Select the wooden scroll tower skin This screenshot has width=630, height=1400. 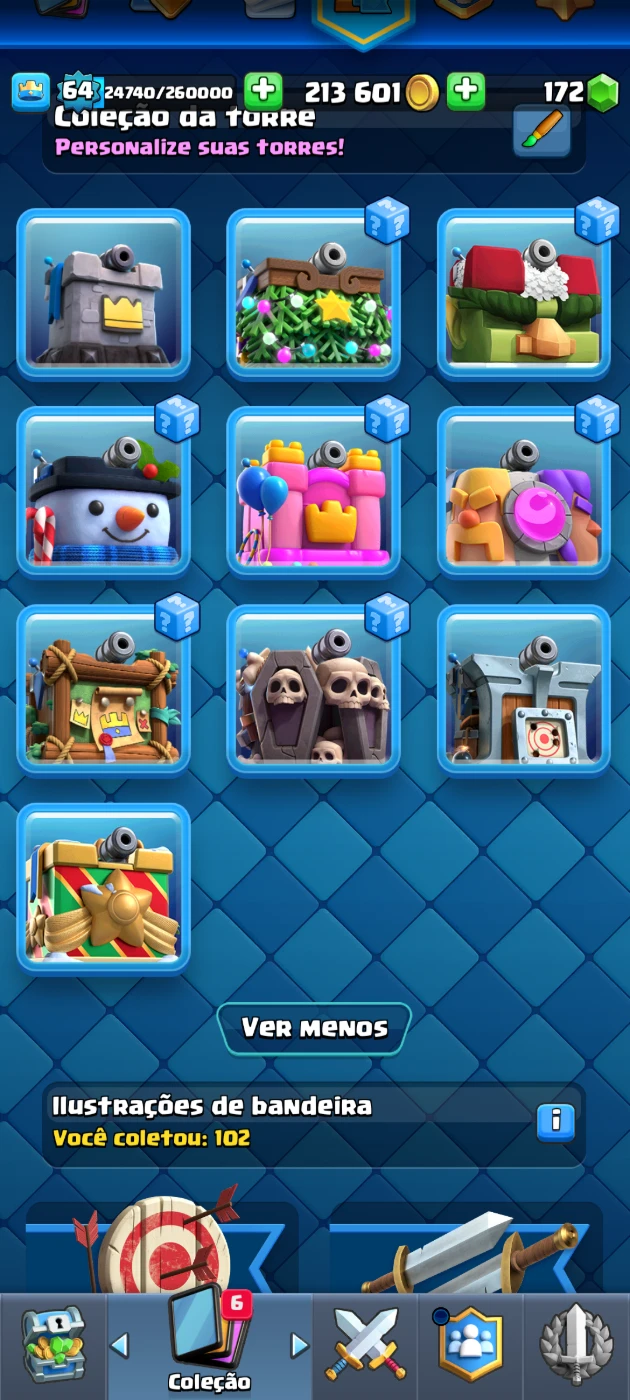click(x=103, y=689)
